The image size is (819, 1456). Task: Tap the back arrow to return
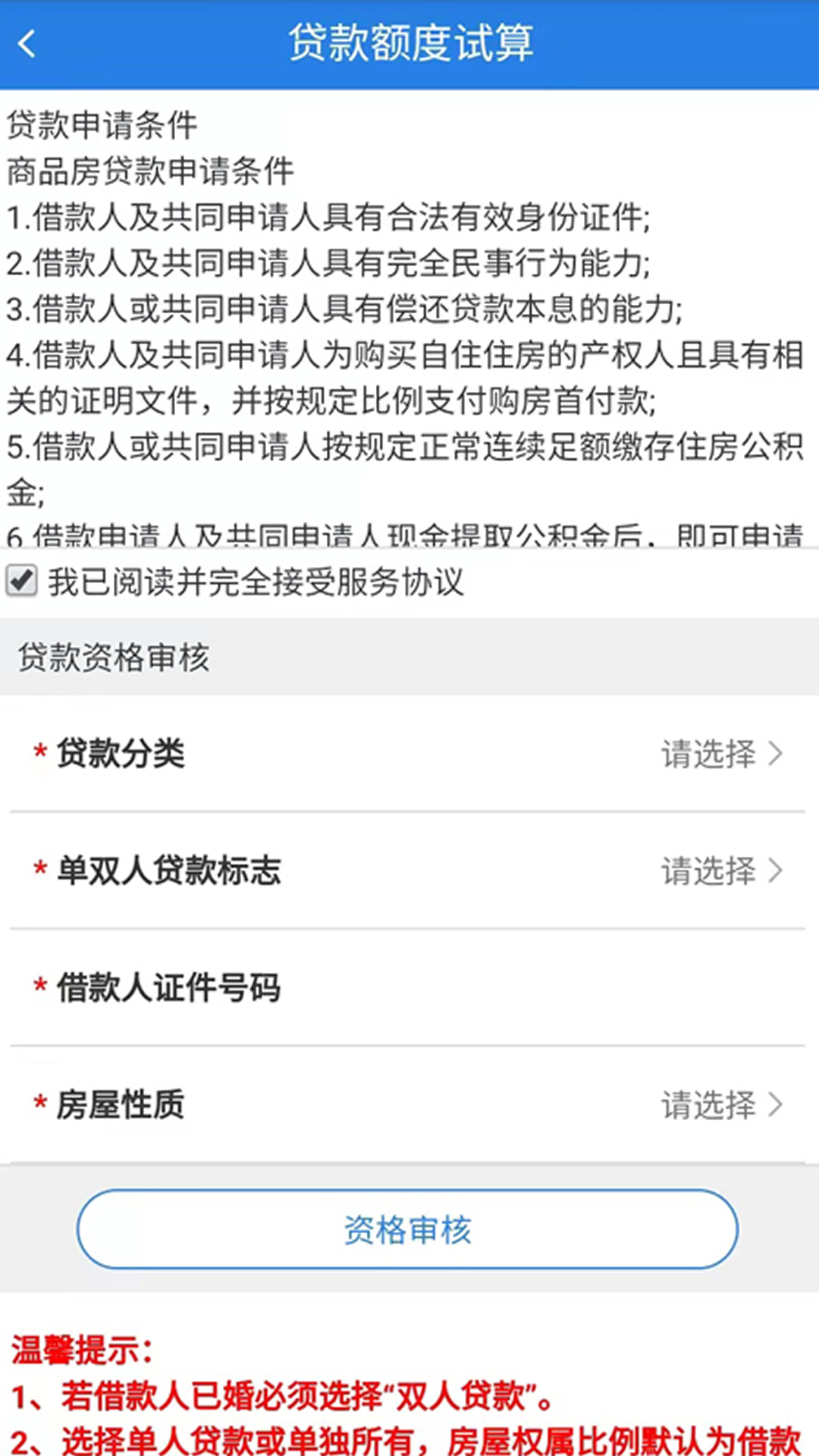tap(29, 43)
